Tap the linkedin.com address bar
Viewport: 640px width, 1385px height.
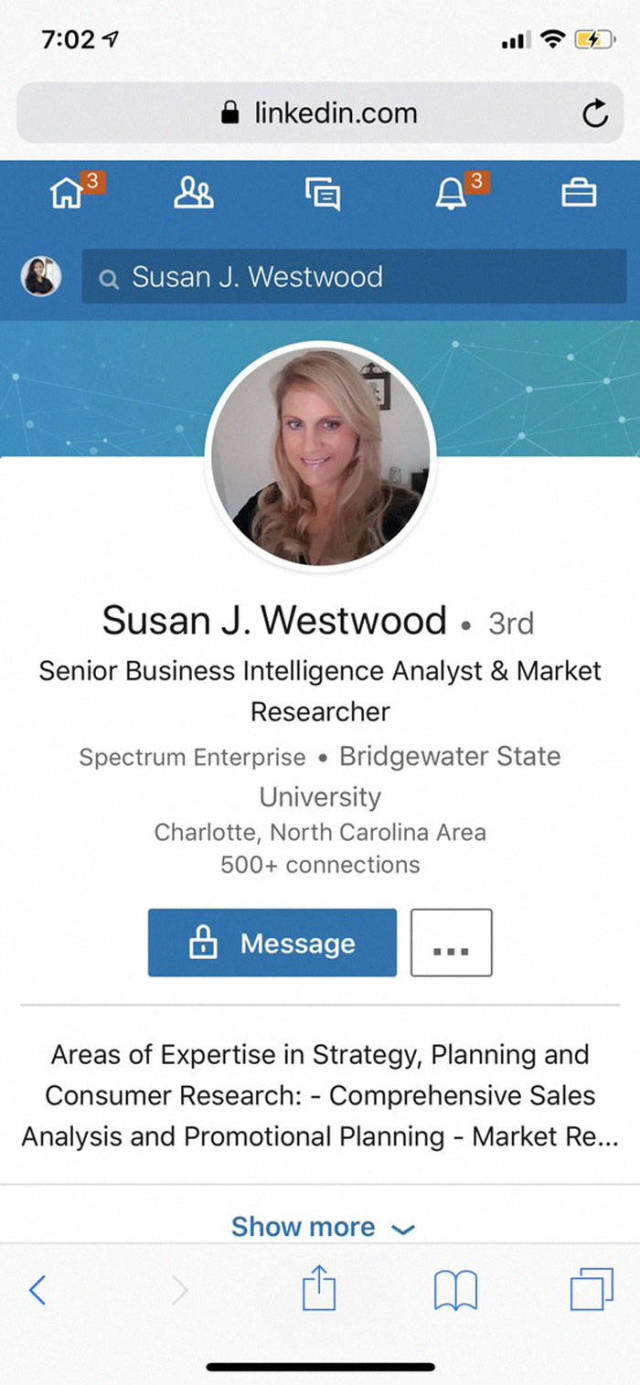(x=320, y=114)
